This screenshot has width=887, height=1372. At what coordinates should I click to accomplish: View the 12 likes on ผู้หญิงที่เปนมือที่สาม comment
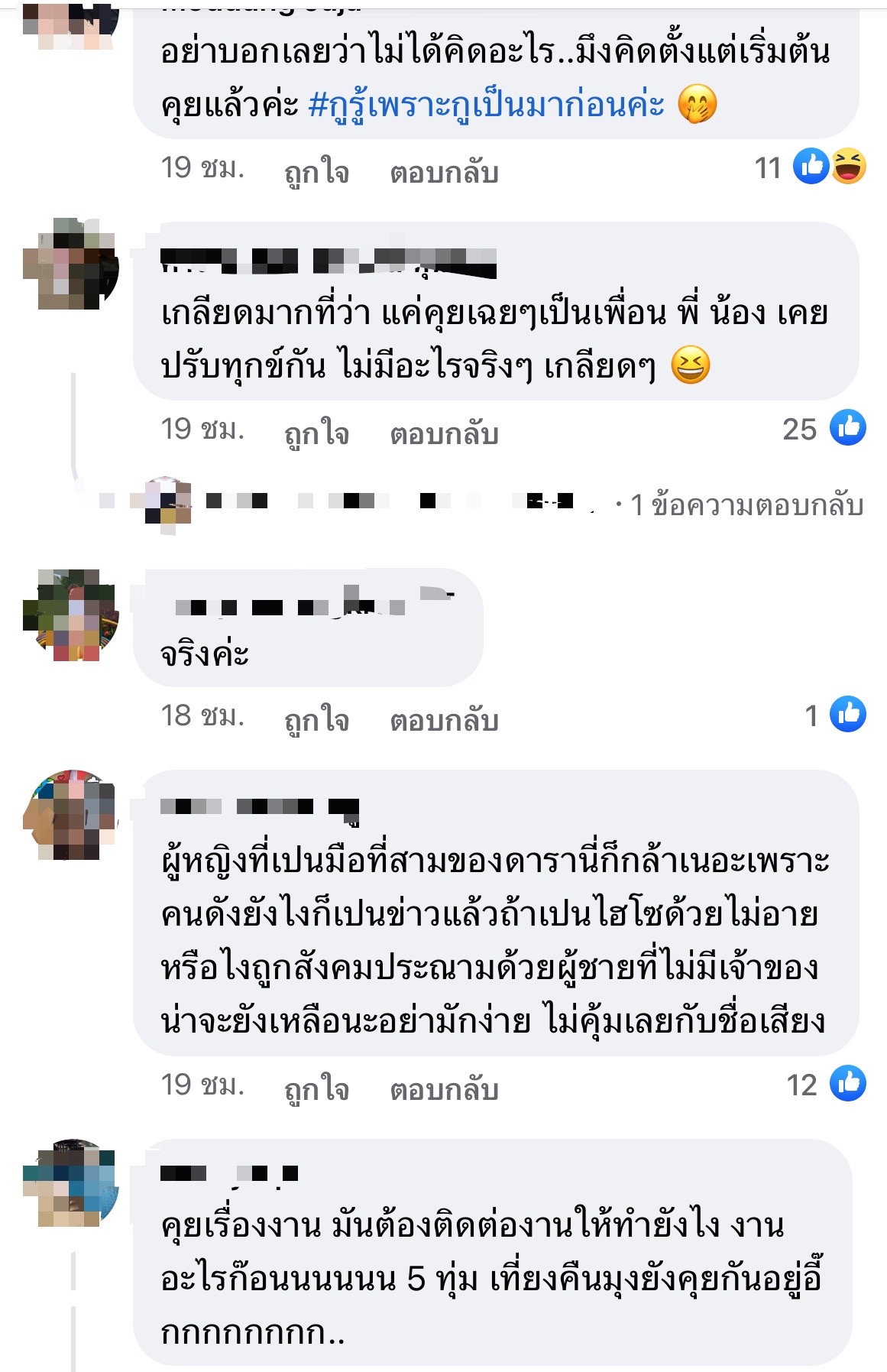coord(827,1084)
